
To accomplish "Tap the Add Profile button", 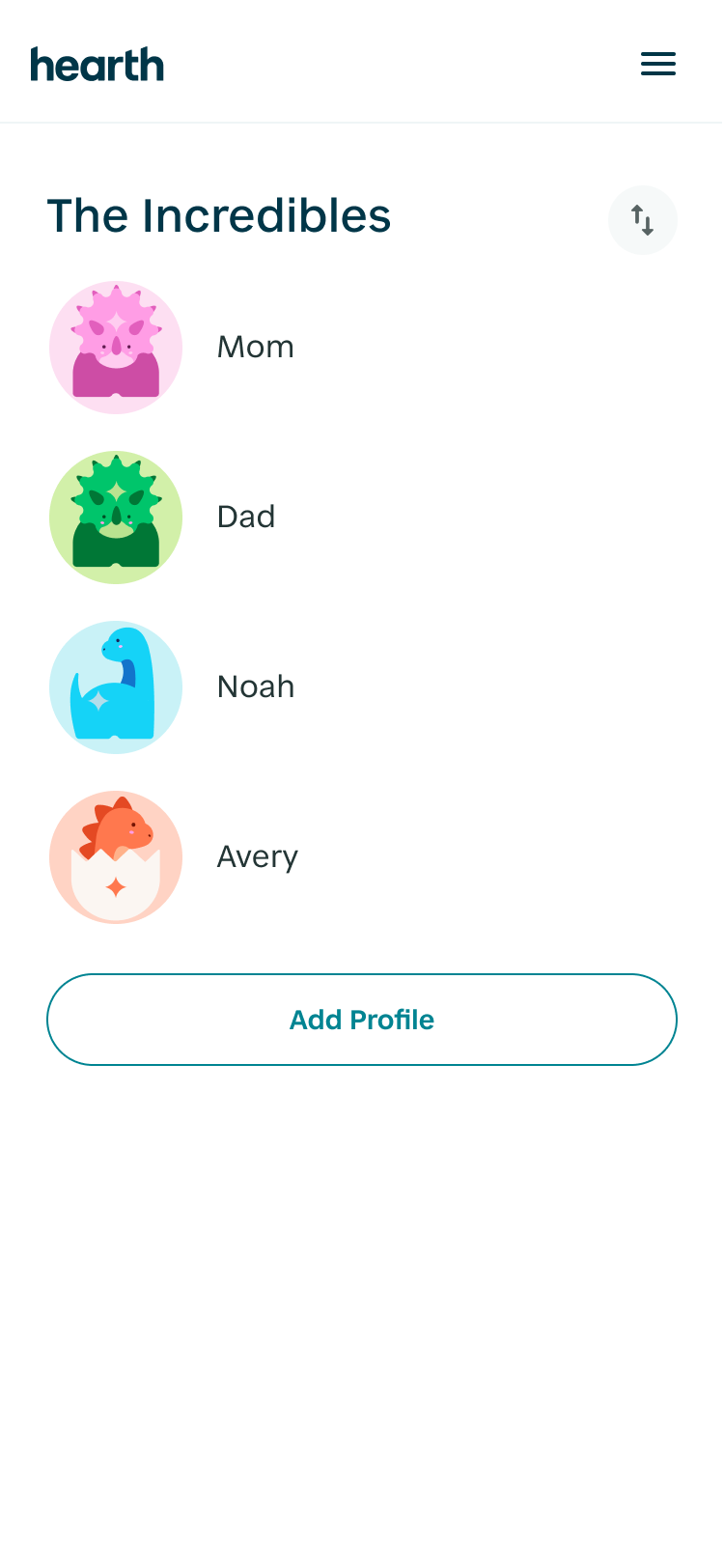I will coord(362,1020).
